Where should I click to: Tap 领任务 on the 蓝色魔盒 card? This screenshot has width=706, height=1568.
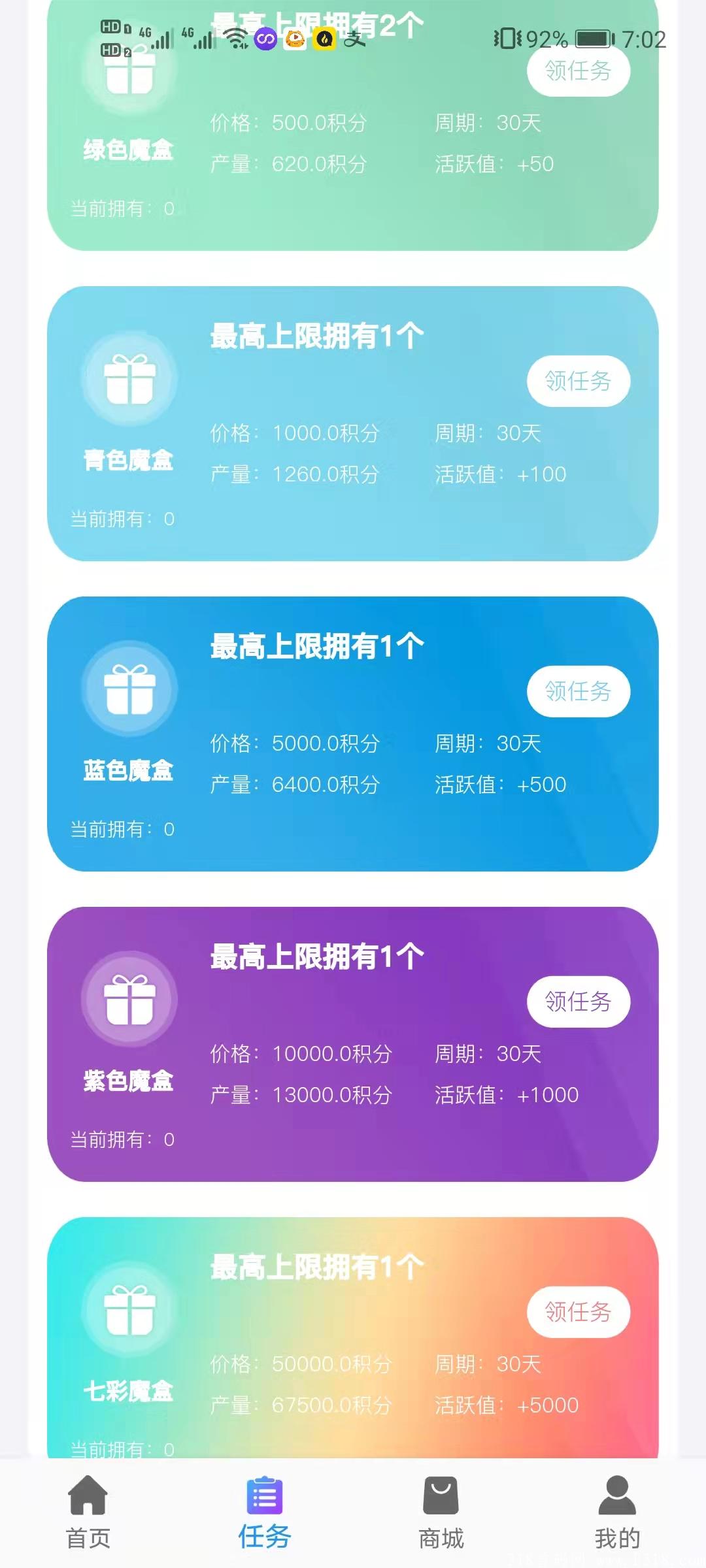coord(578,691)
